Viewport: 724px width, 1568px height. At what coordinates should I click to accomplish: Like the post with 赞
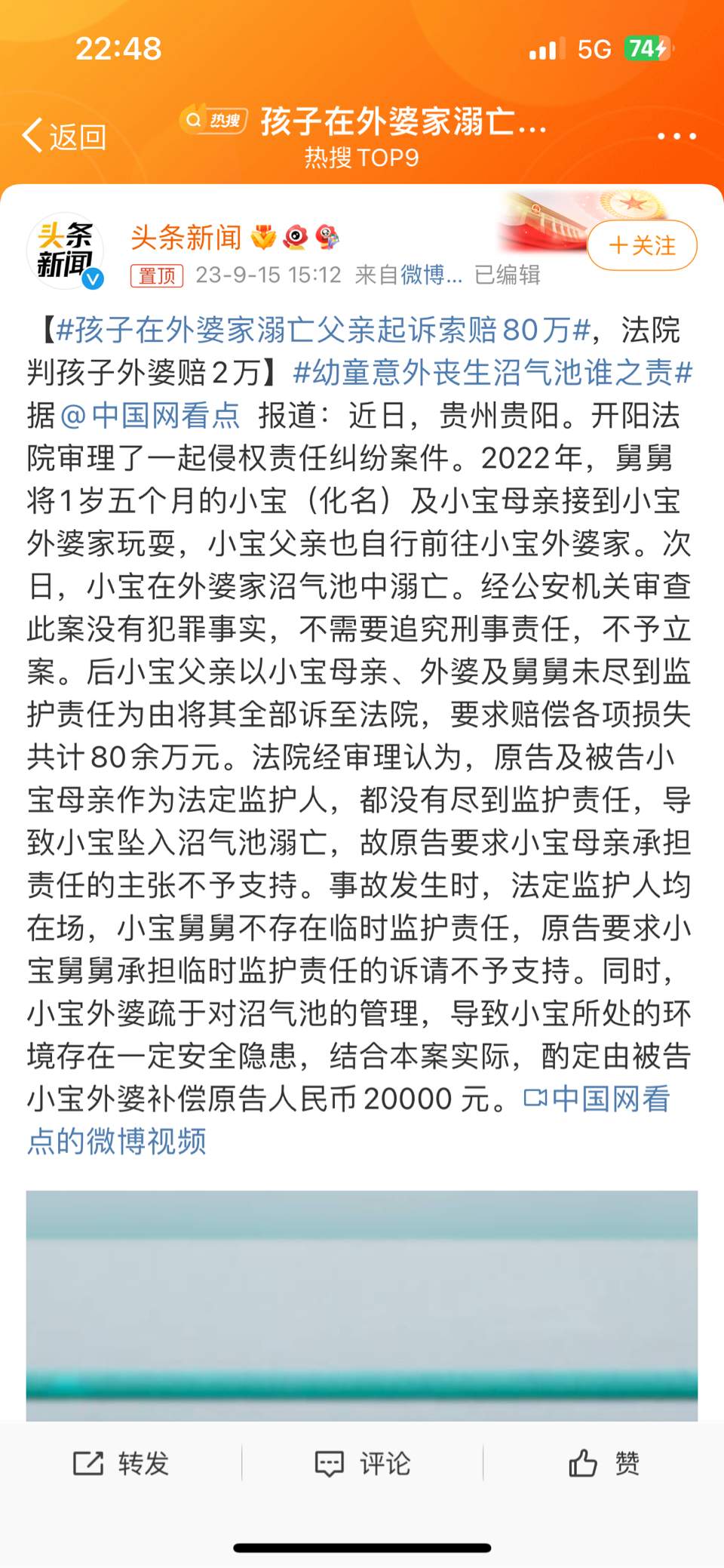[x=603, y=1463]
